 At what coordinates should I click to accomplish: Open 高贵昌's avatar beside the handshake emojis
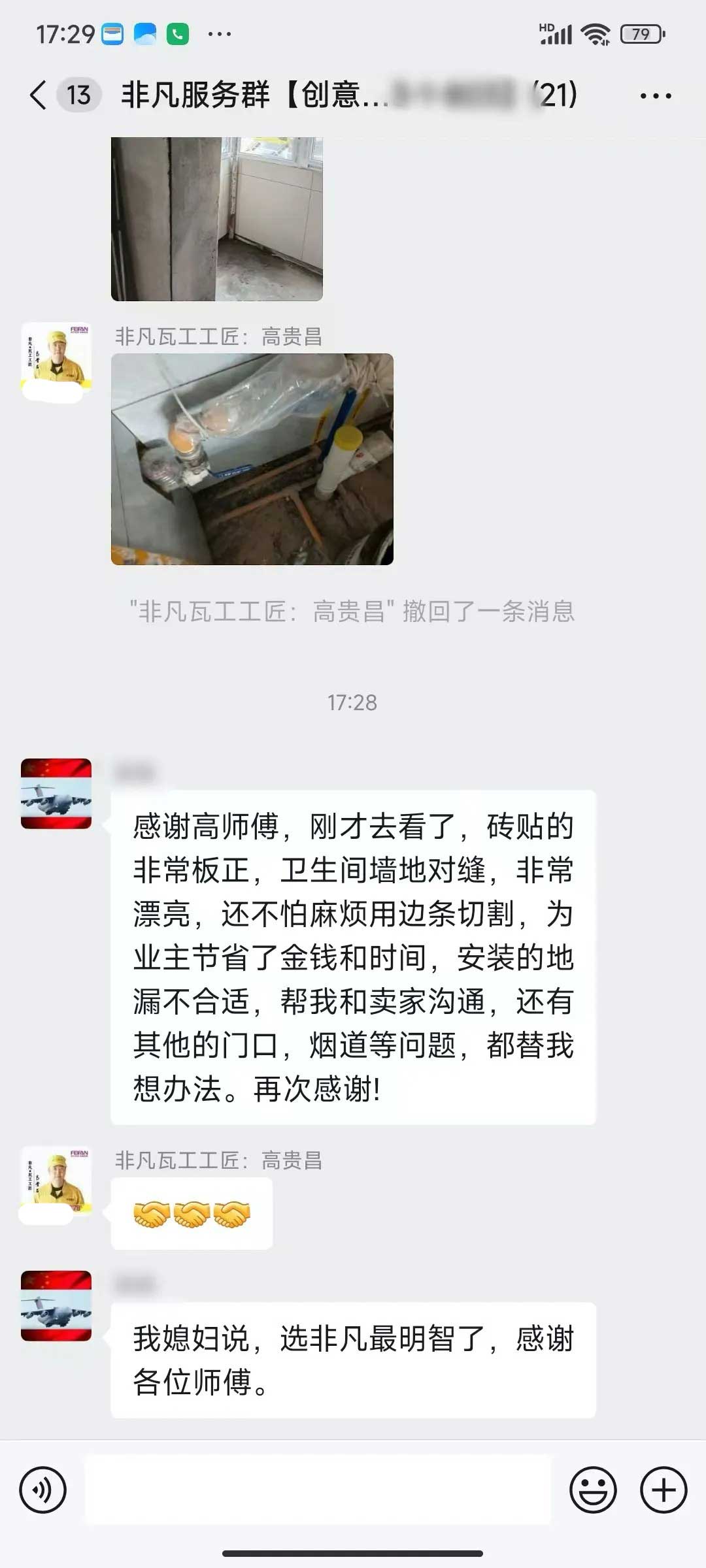(56, 1181)
